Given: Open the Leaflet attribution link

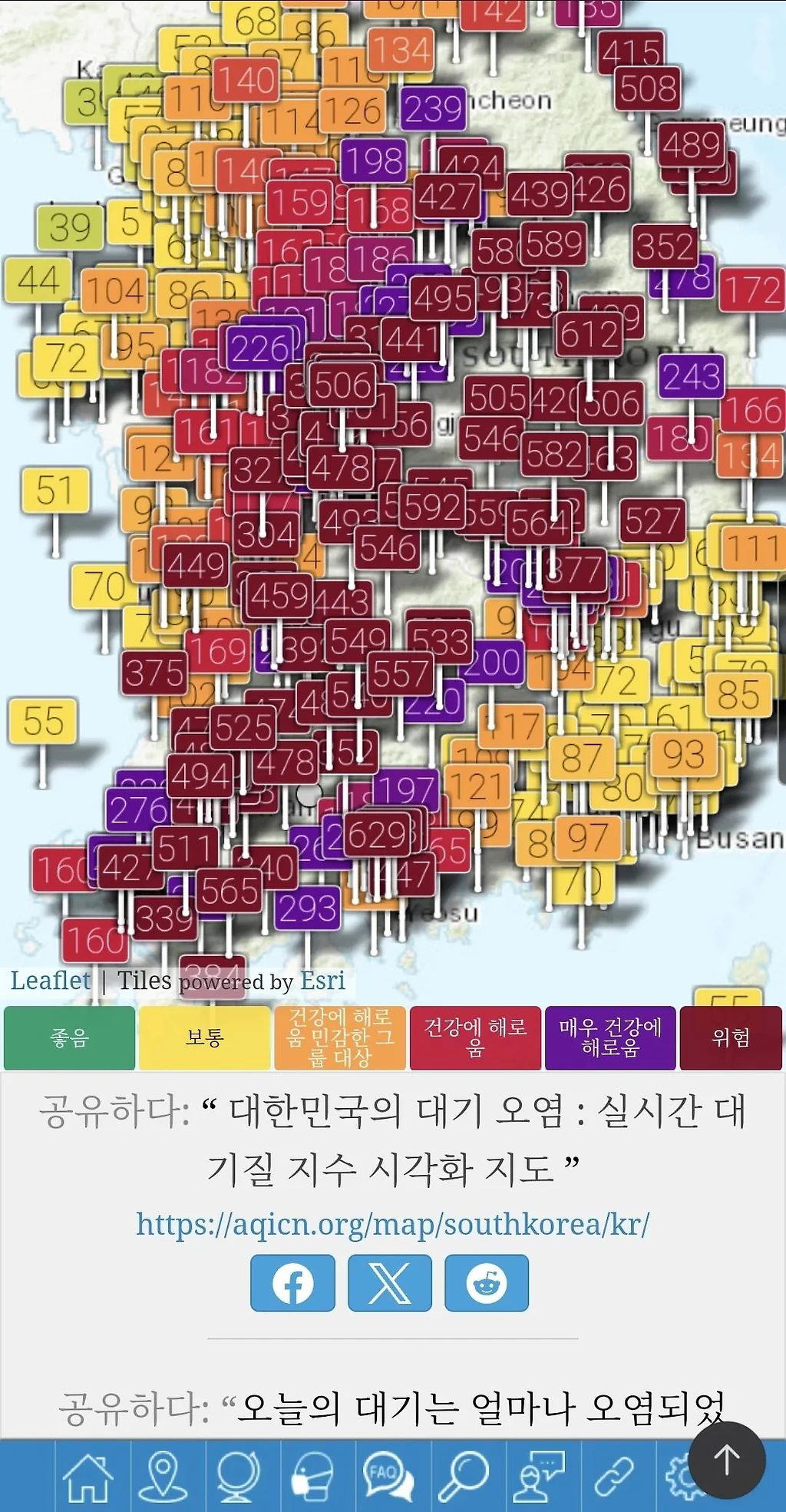Looking at the screenshot, I should click(x=50, y=981).
